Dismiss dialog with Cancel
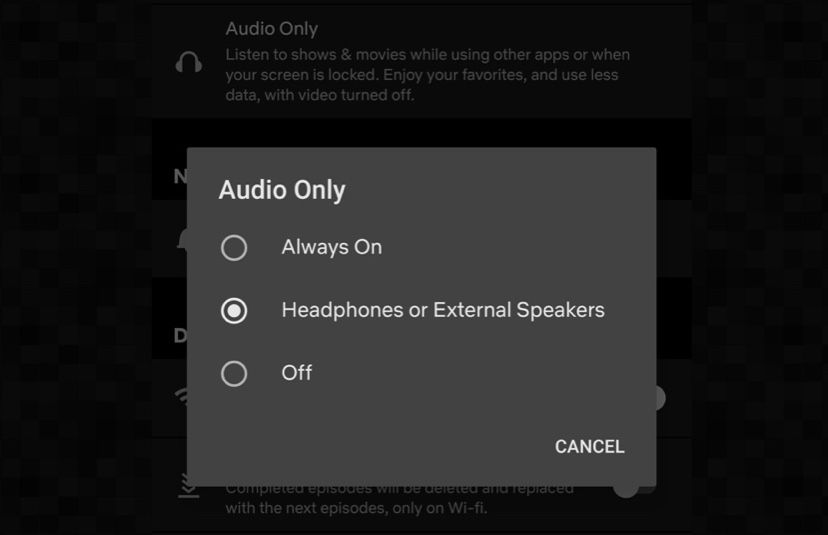 (x=589, y=447)
